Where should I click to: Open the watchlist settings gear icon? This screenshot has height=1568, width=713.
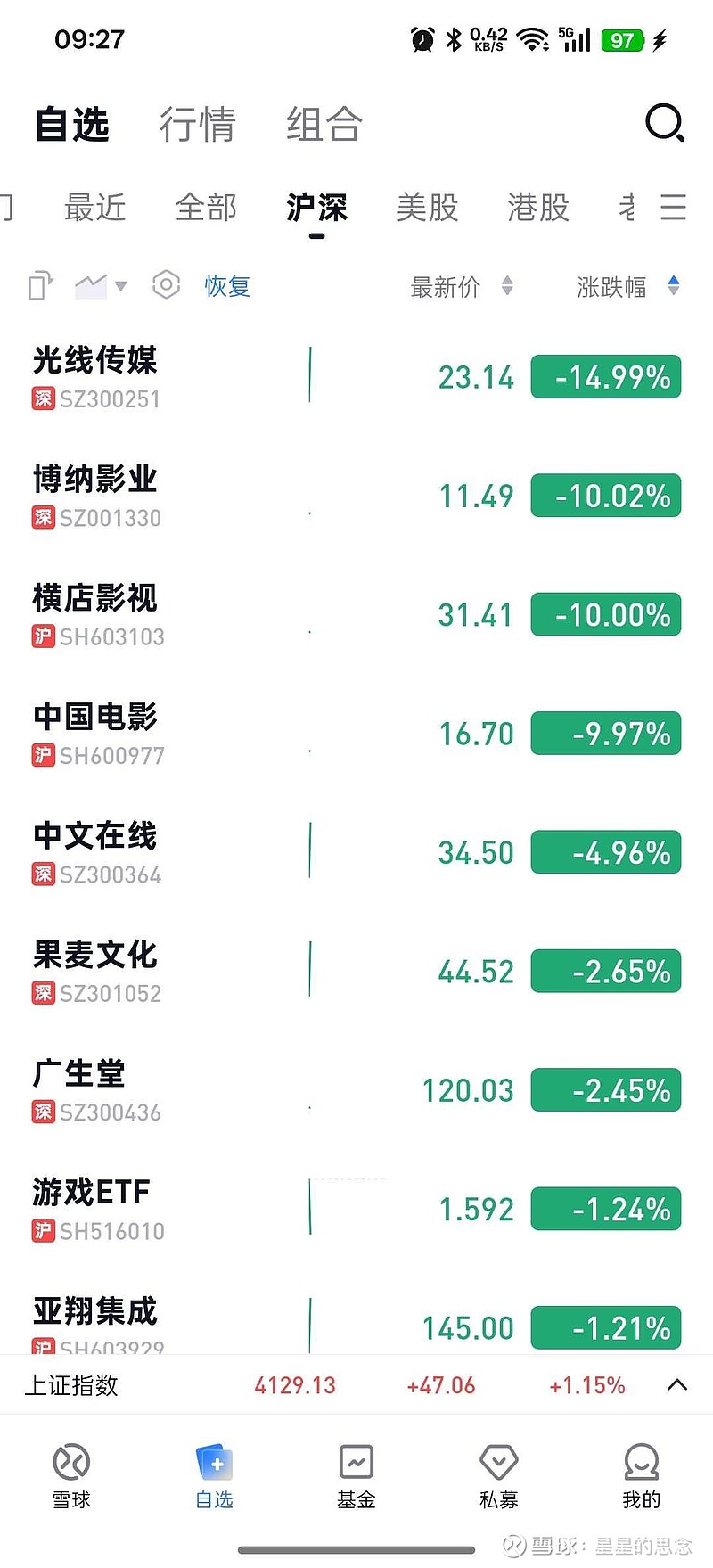click(x=166, y=285)
